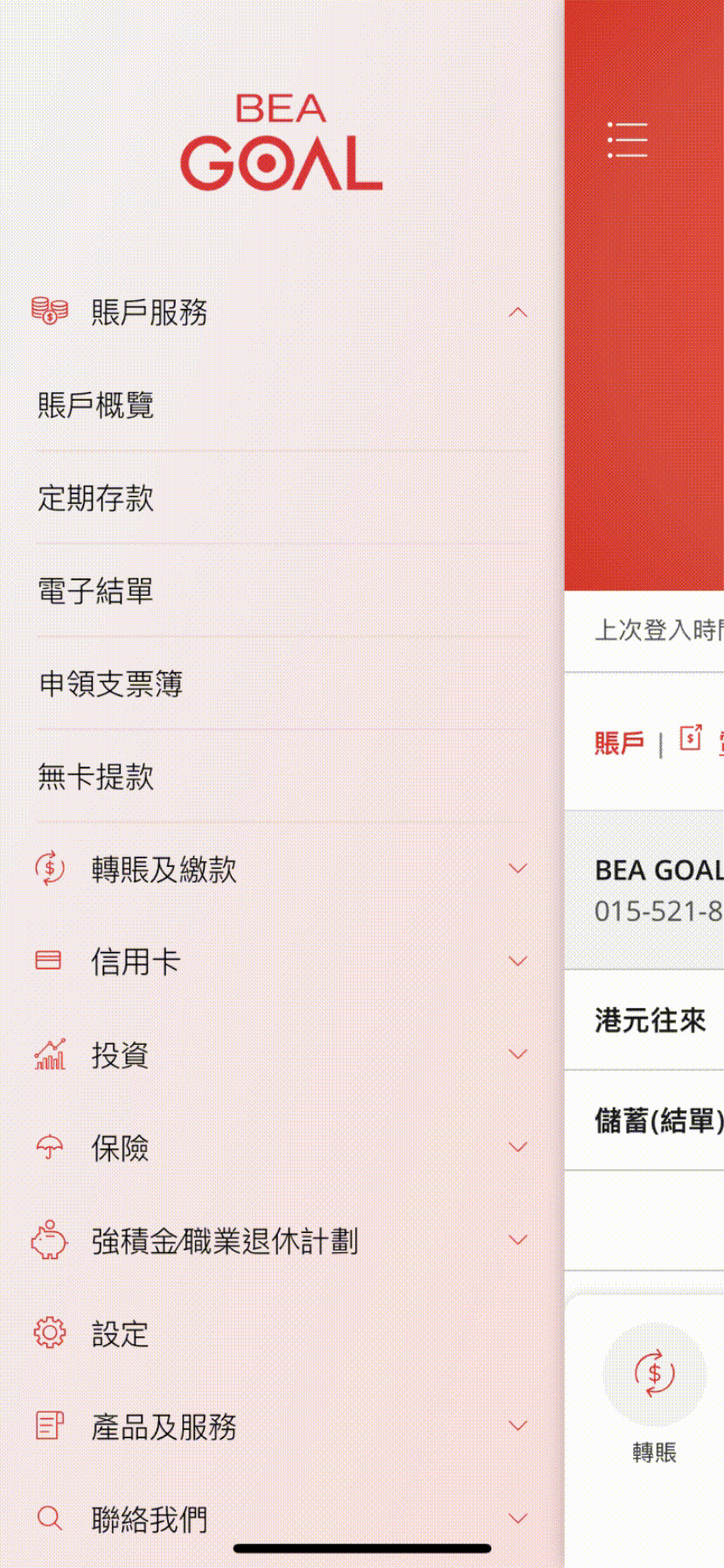
Task: Open 設定 settings
Action: [121, 1333]
